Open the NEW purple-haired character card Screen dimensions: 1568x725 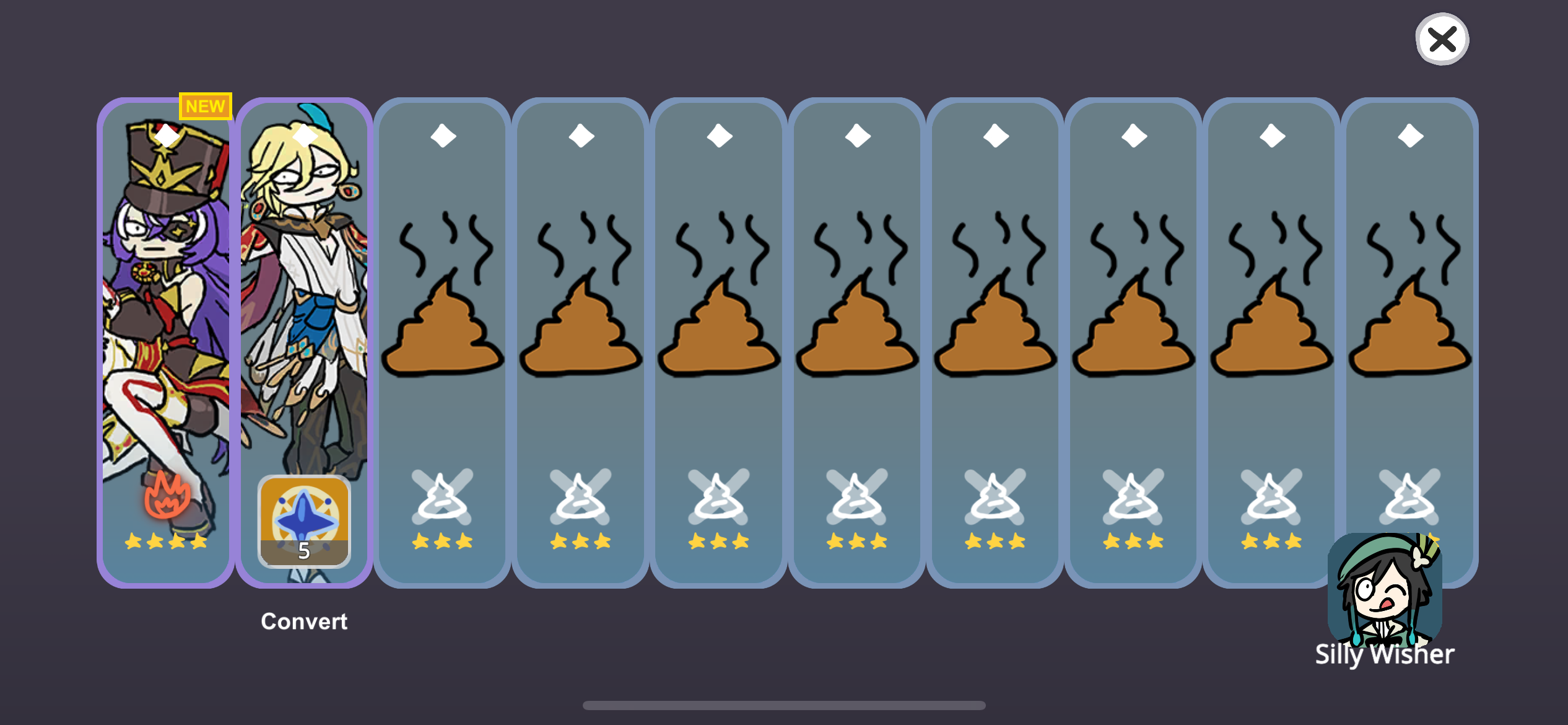165,341
